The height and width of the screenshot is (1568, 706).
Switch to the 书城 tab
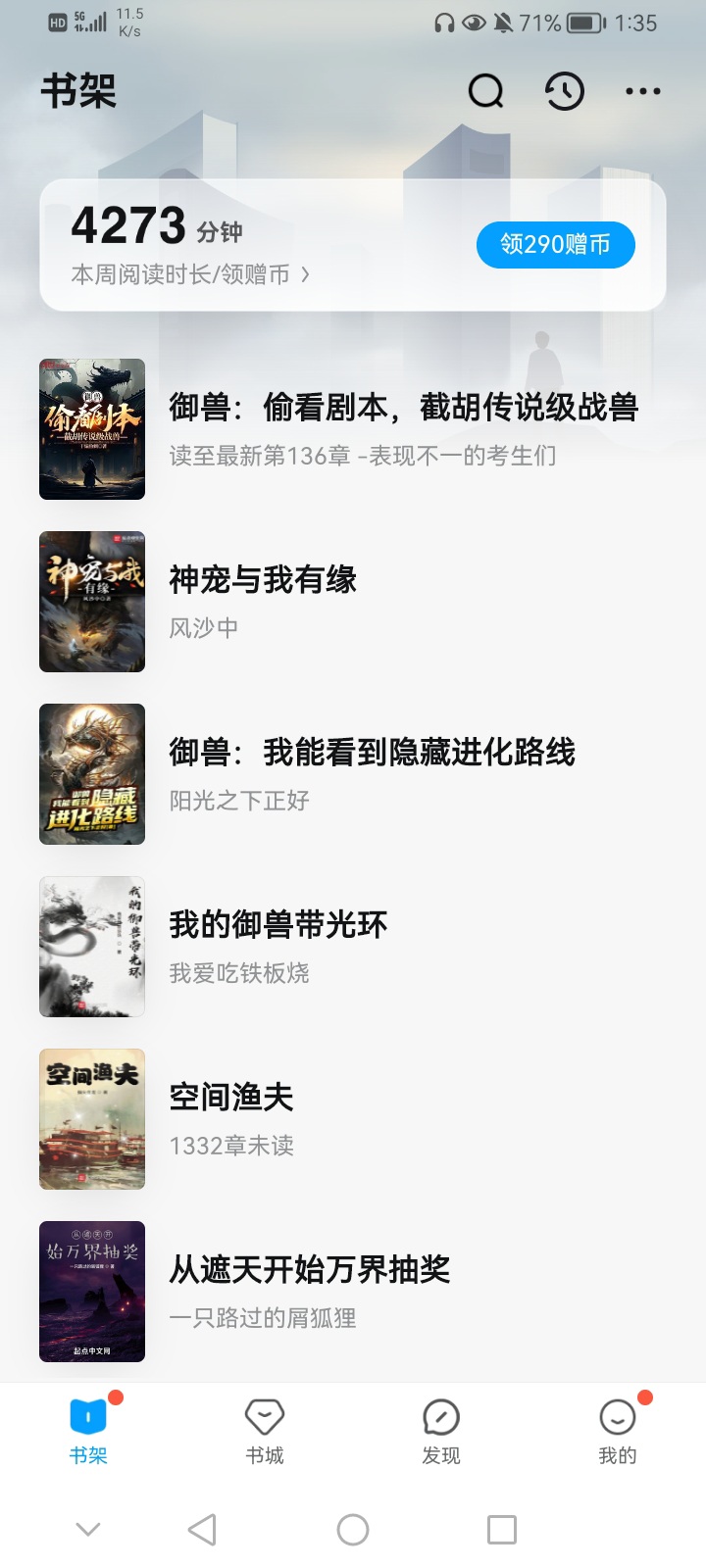[x=265, y=1431]
